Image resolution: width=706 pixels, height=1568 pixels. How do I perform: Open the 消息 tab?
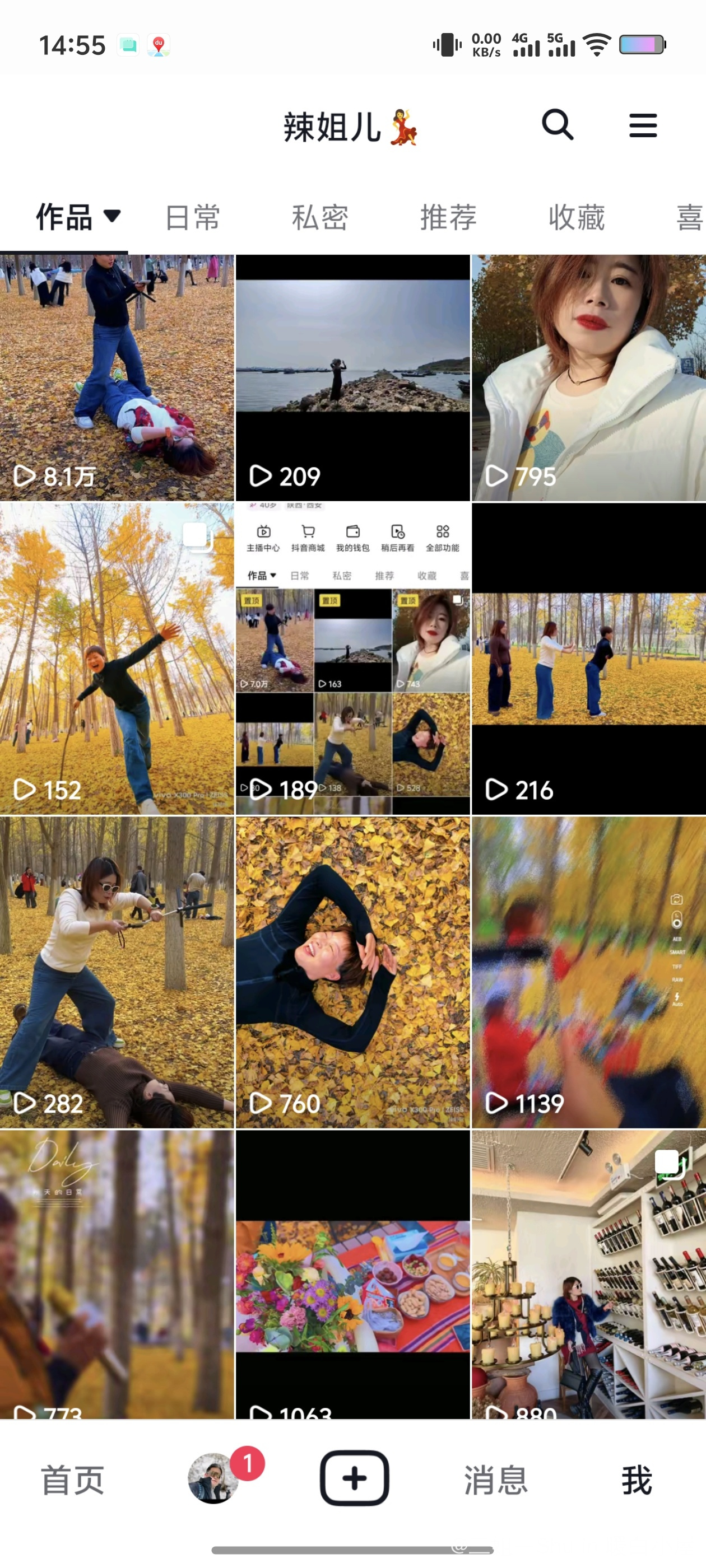[x=495, y=1480]
